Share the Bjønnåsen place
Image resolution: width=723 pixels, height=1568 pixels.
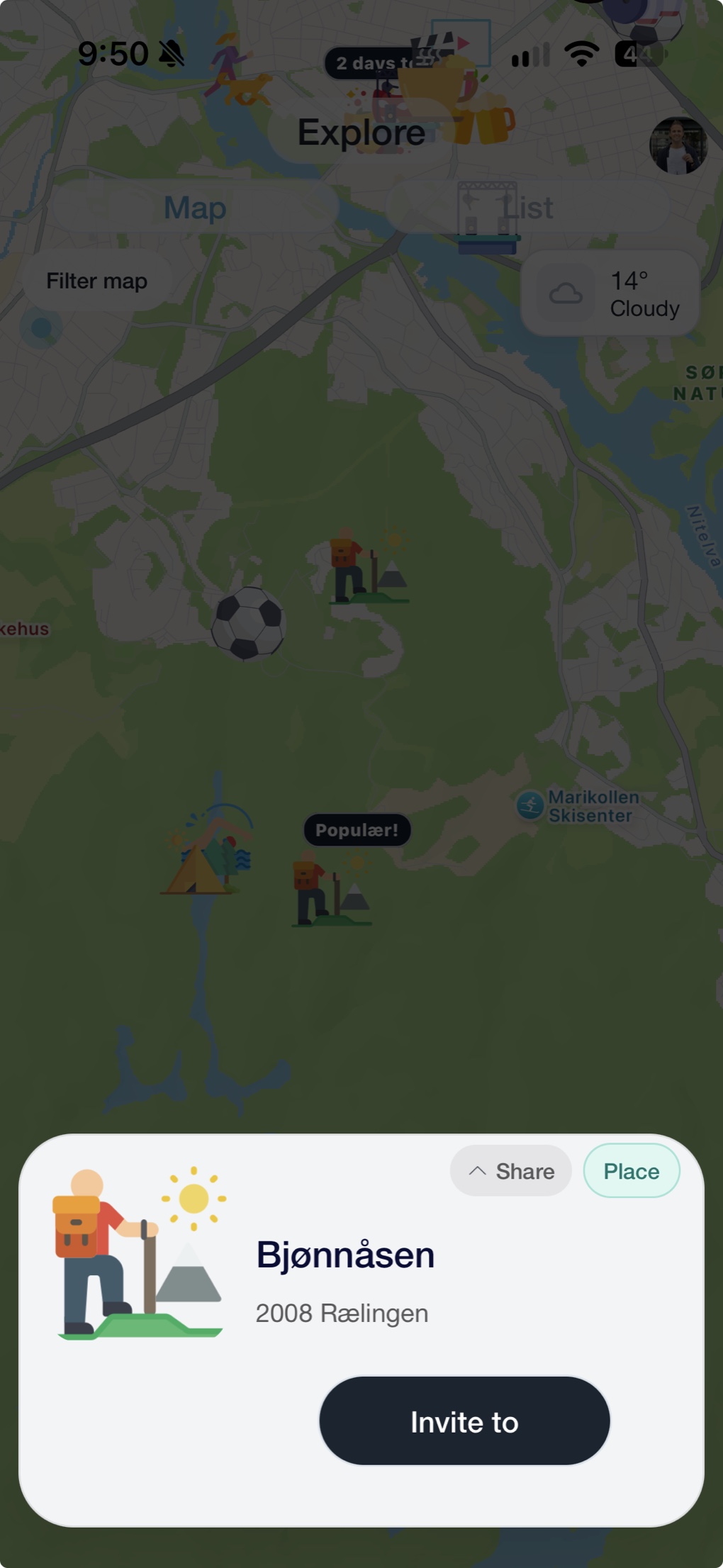tap(511, 1171)
